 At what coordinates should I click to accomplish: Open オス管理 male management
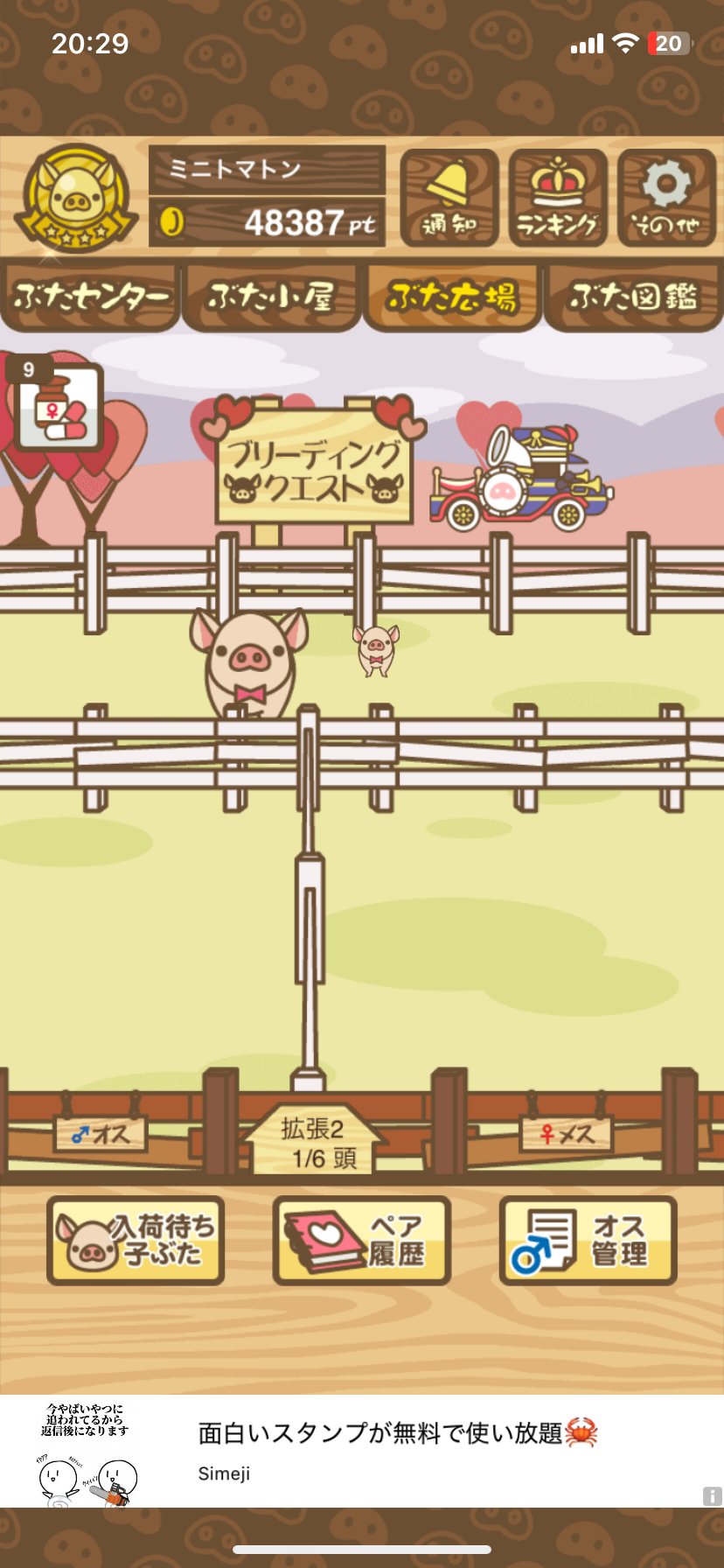click(588, 1241)
